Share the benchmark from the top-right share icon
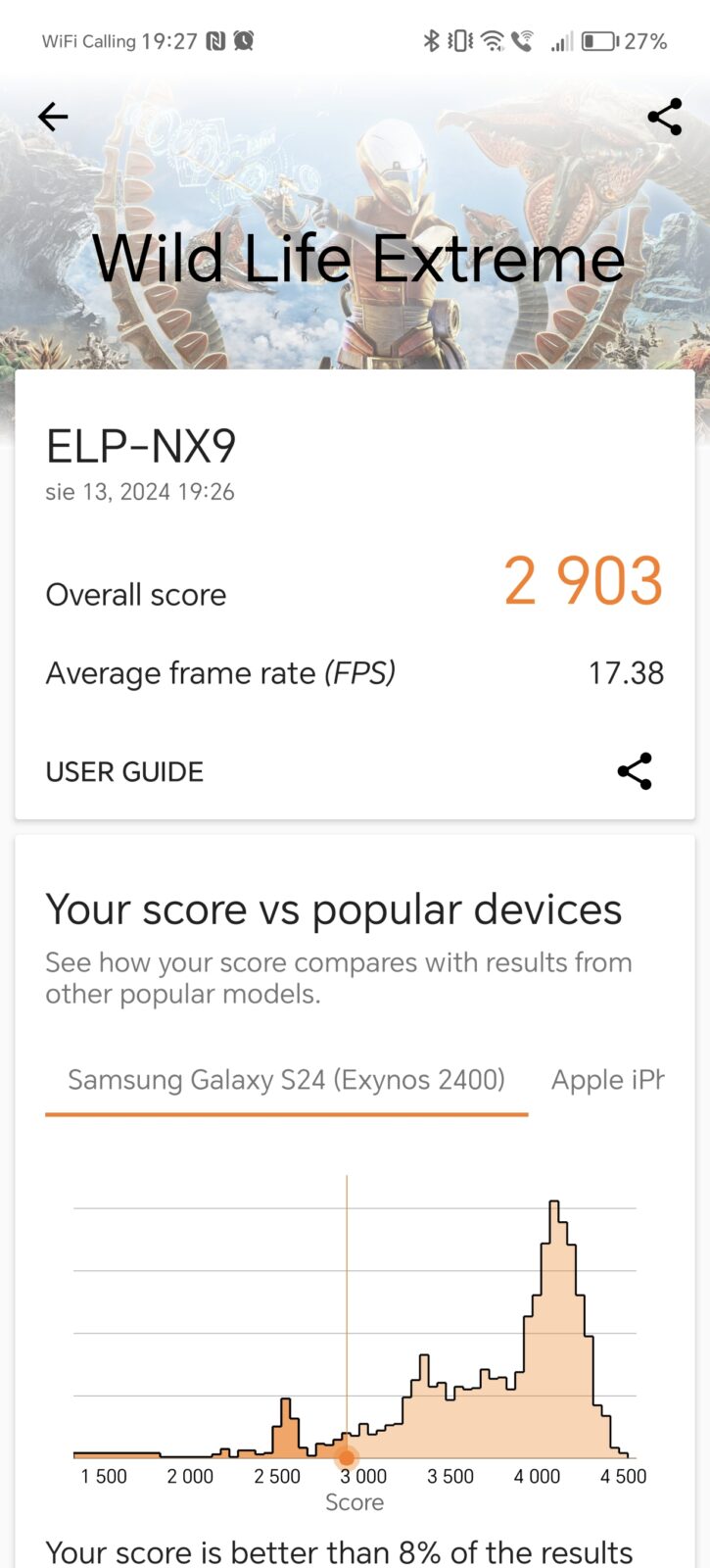 (664, 118)
